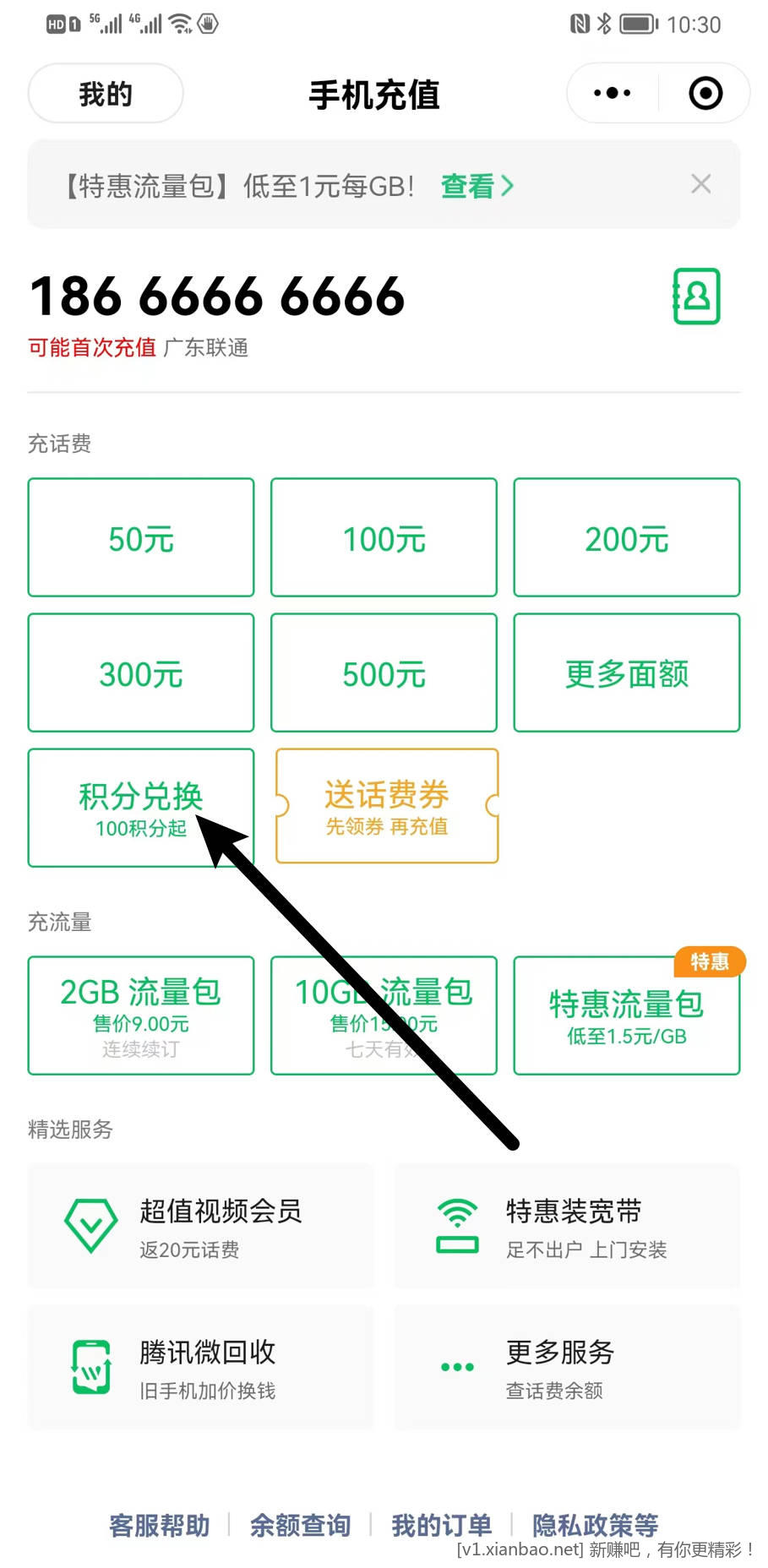Viewport: 768px width, 1568px height.
Task: Open the 特惠流量包 offer
Action: tap(626, 1015)
